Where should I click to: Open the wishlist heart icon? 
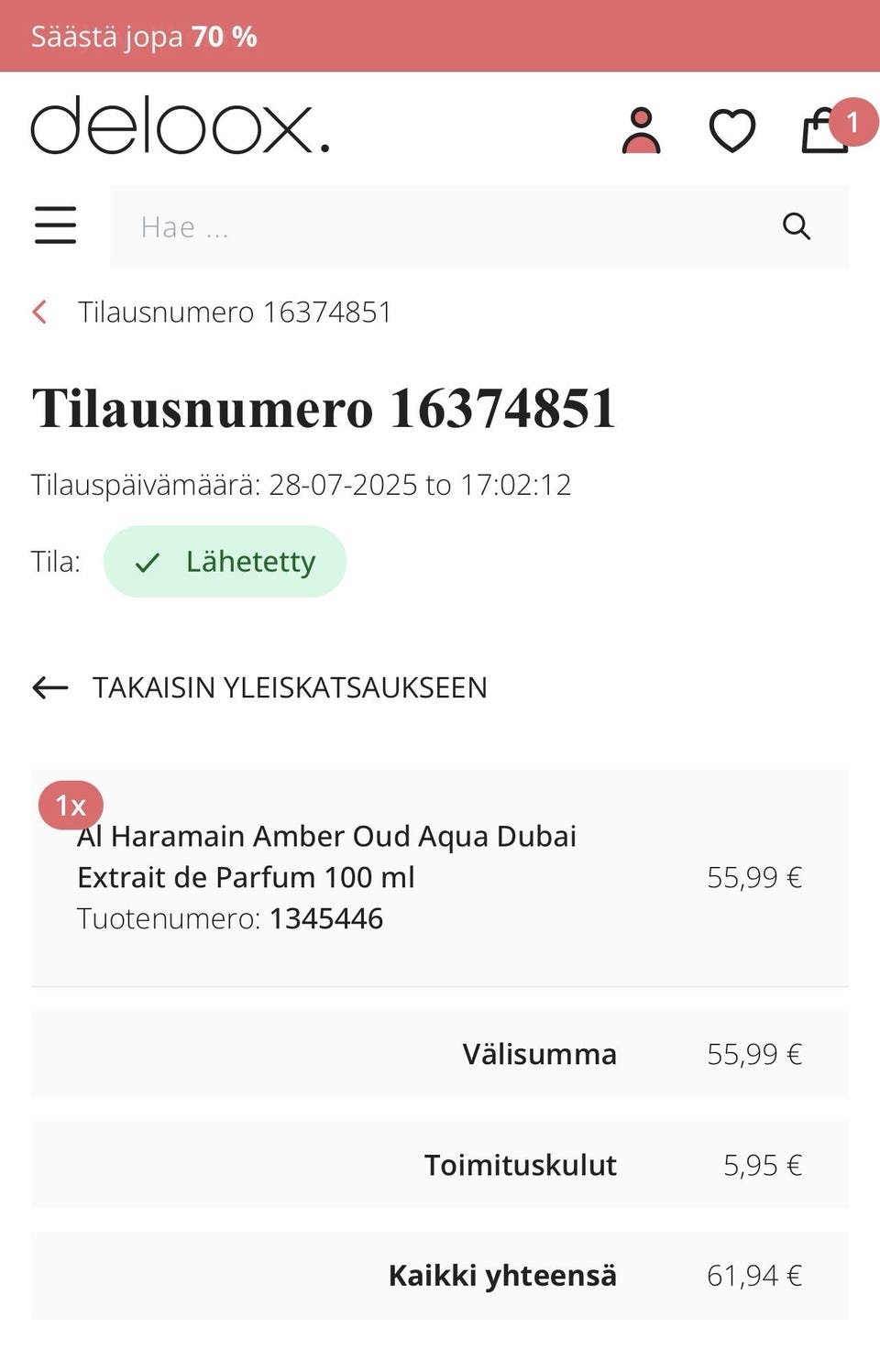[732, 130]
